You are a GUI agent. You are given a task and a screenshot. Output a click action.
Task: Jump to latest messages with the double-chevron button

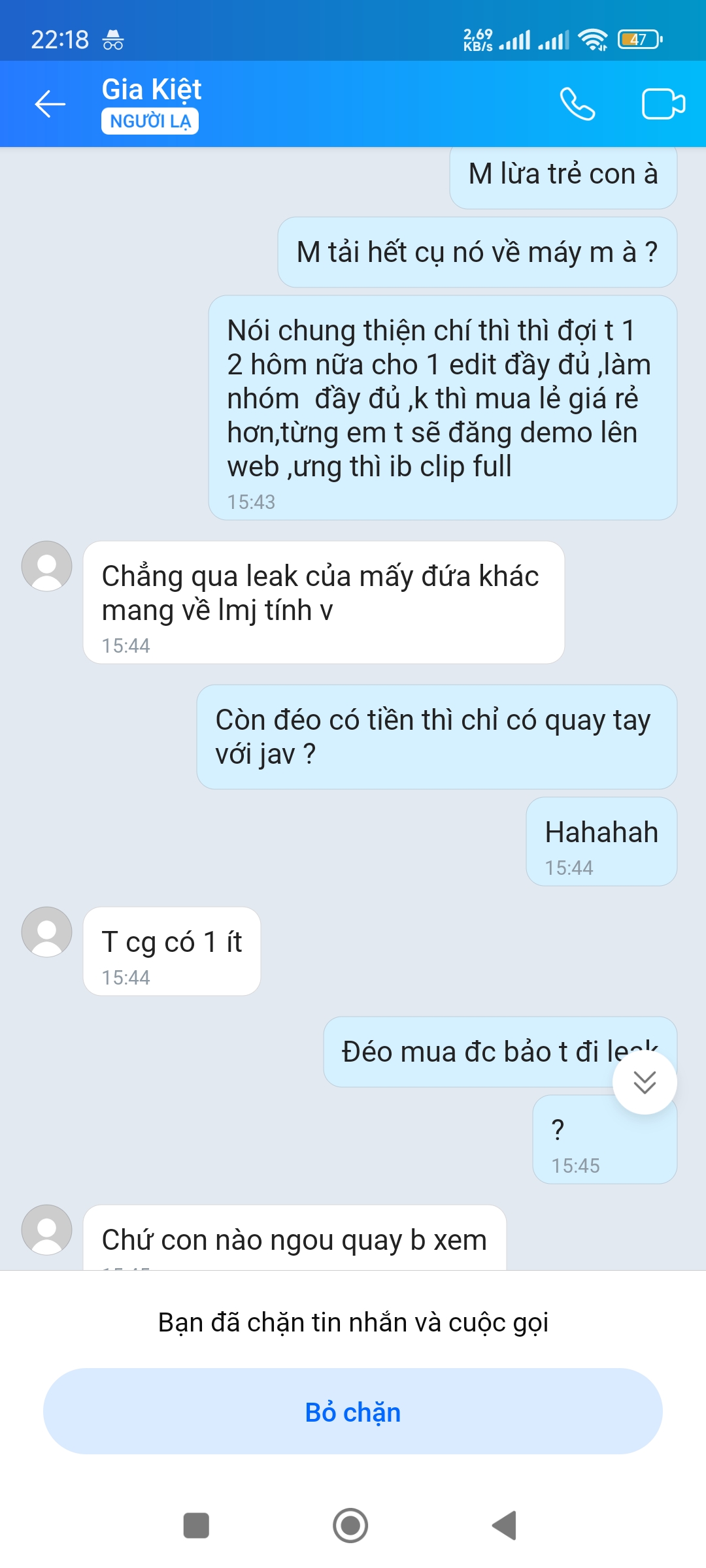[645, 1083]
